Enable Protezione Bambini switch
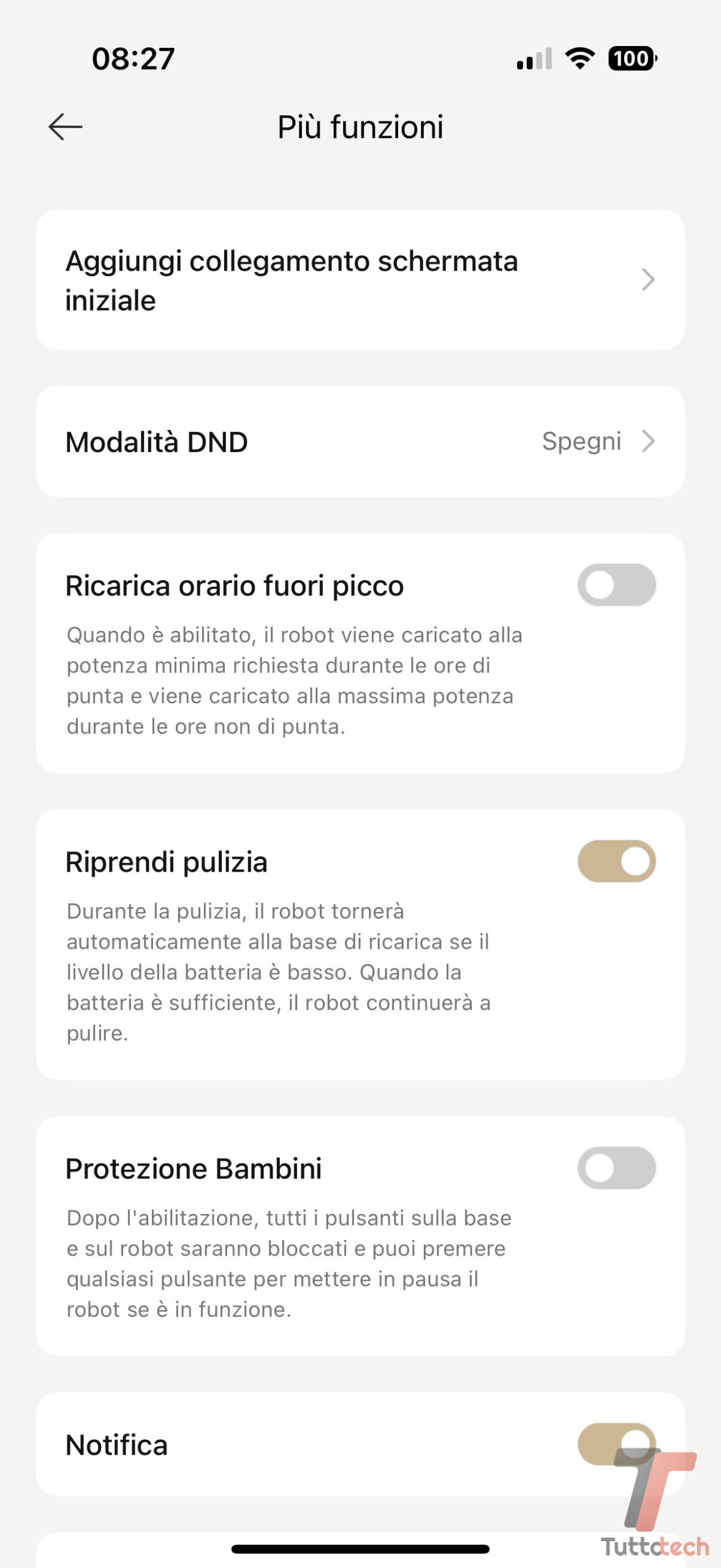 coord(616,1168)
